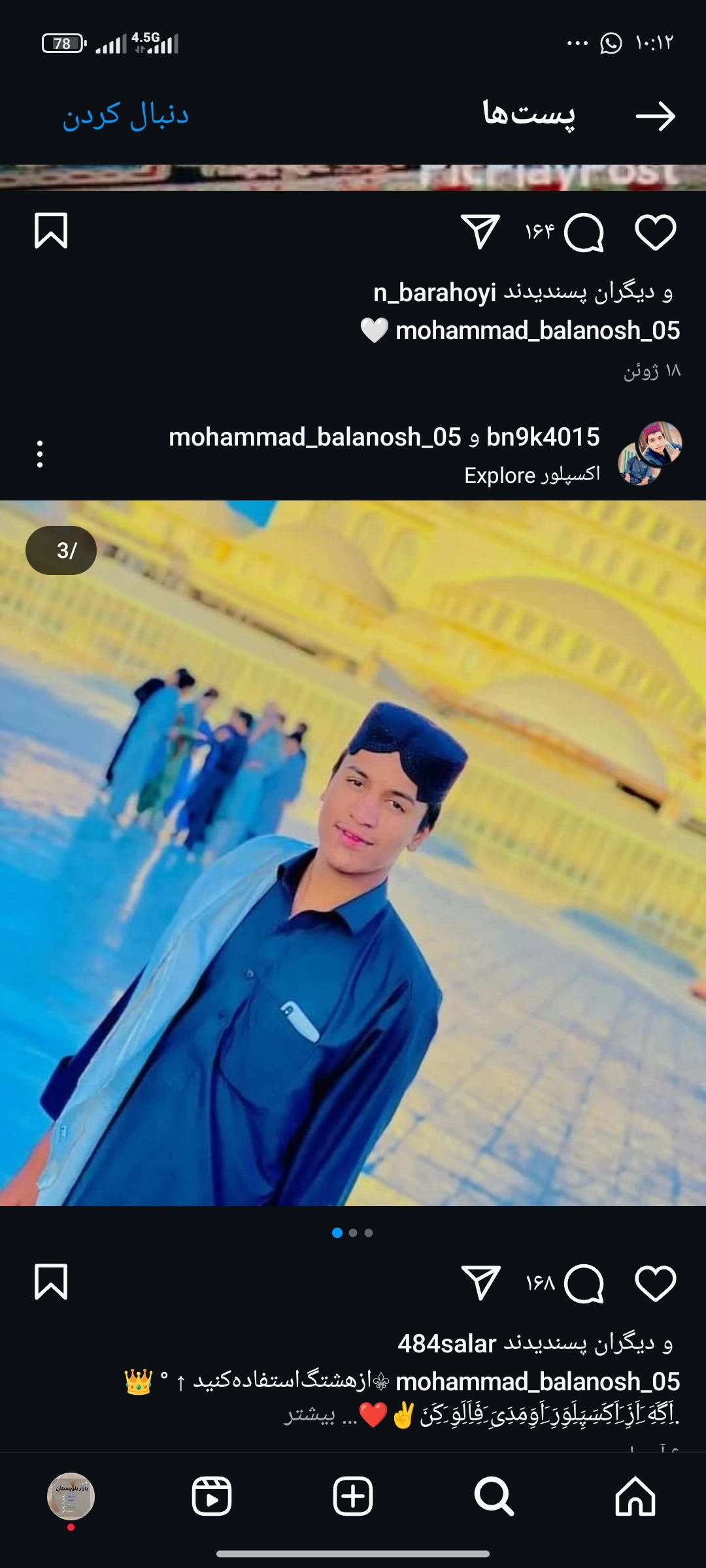The image size is (706, 1568).
Task: Open comments on the post with ۱۶۸ comments
Action: tap(583, 1283)
